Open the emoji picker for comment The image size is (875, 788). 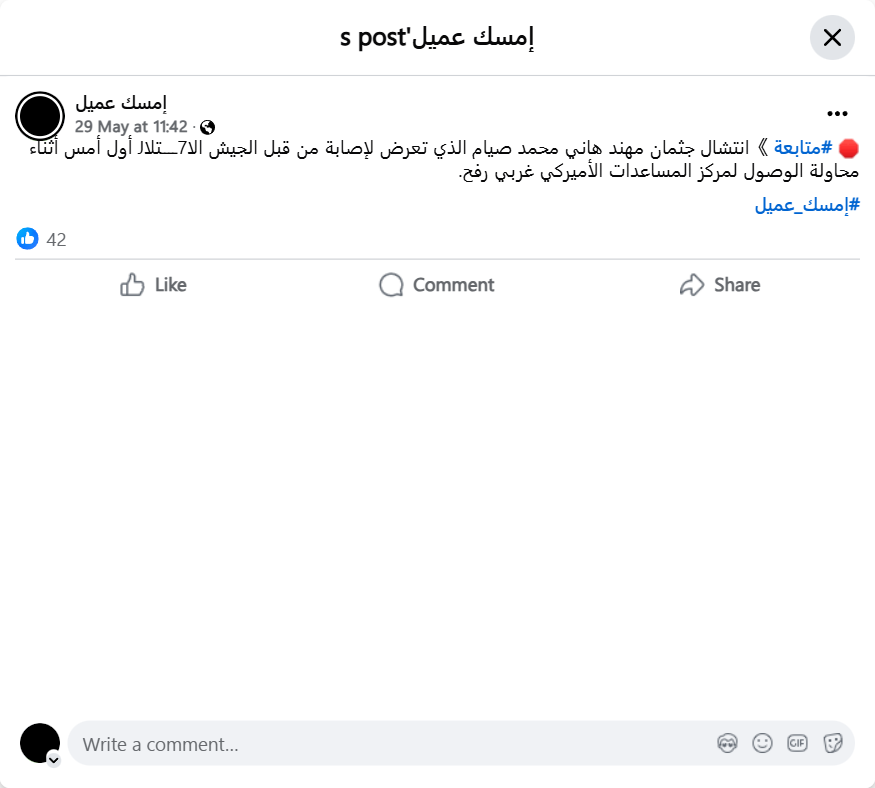coord(762,743)
